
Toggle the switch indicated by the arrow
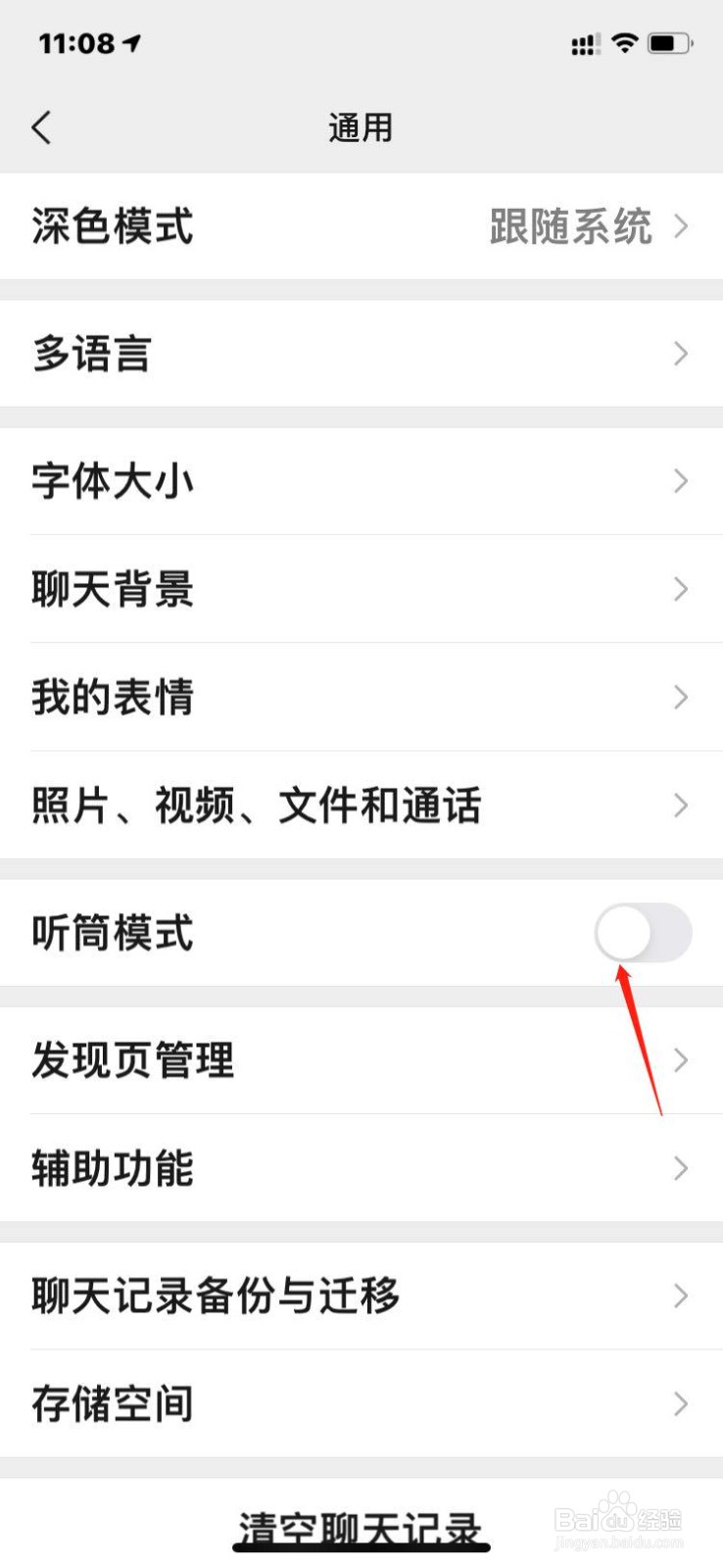645,934
